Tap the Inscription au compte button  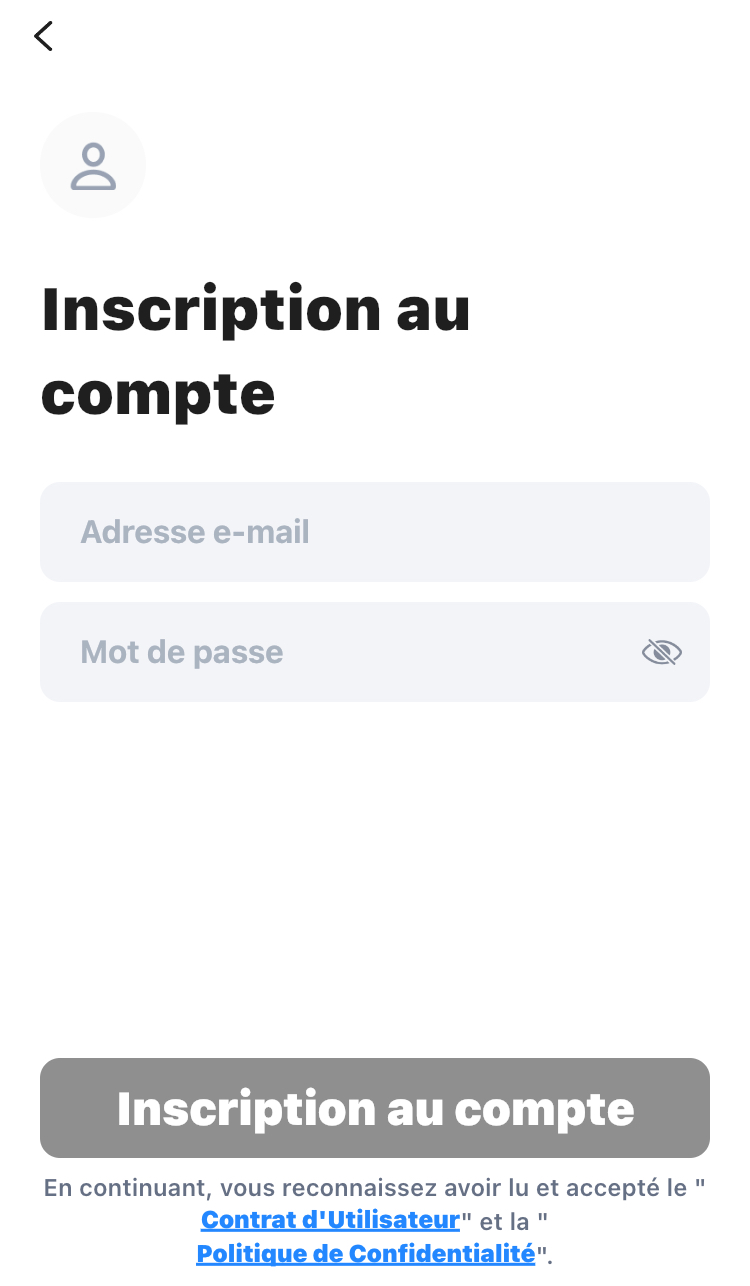(x=374, y=1108)
